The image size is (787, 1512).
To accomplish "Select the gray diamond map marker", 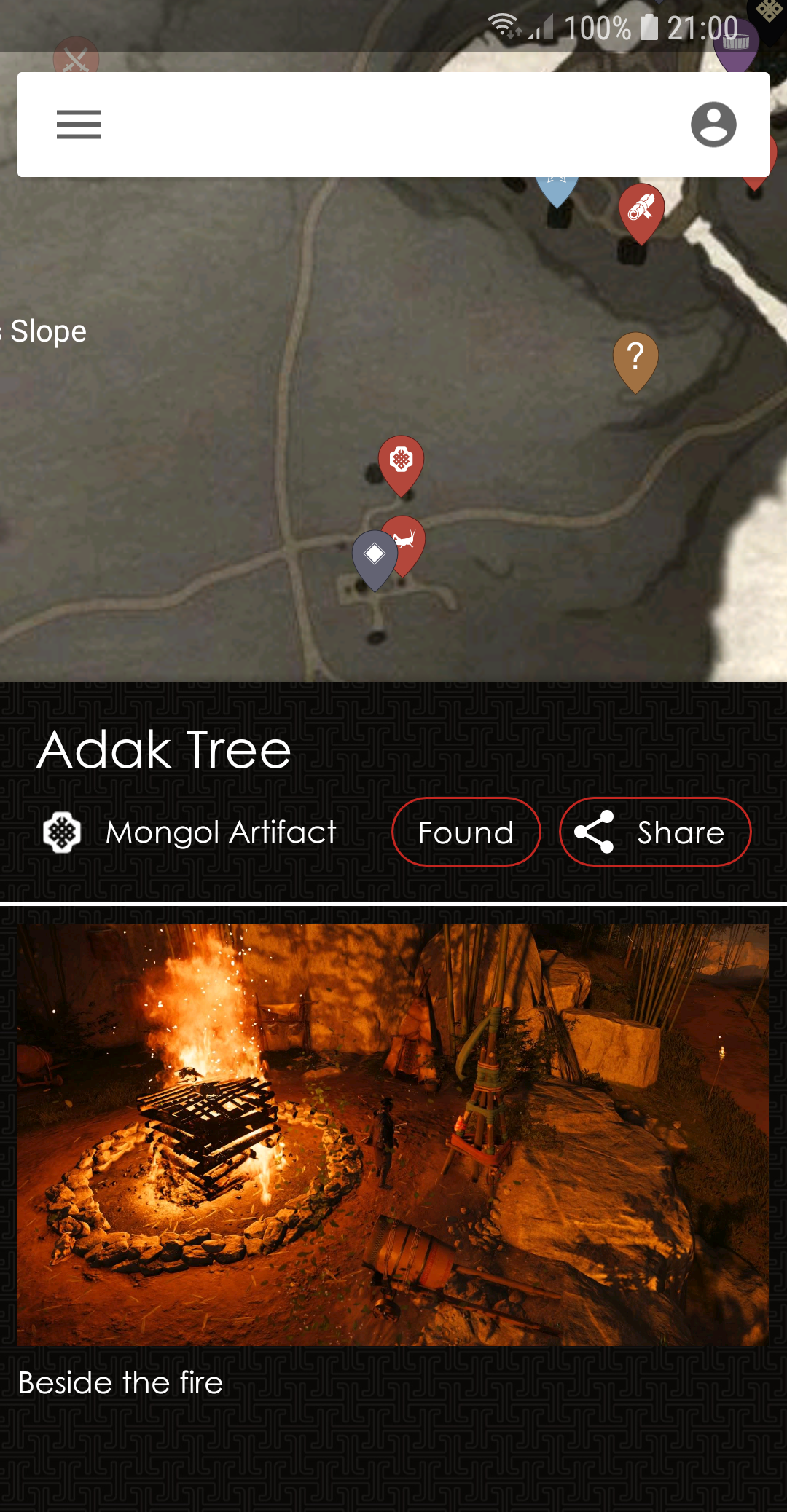I will coord(374,555).
